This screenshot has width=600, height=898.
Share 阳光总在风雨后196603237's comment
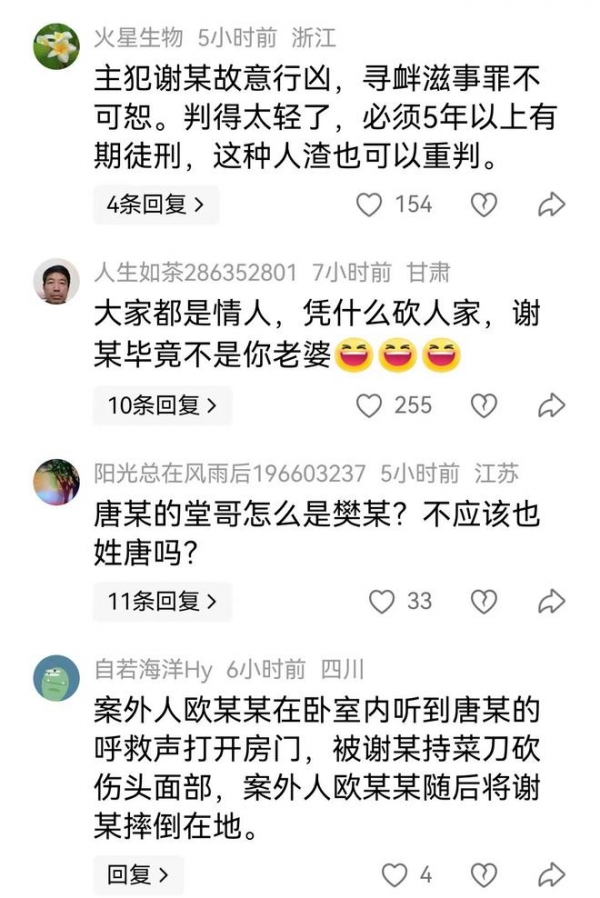[551, 601]
